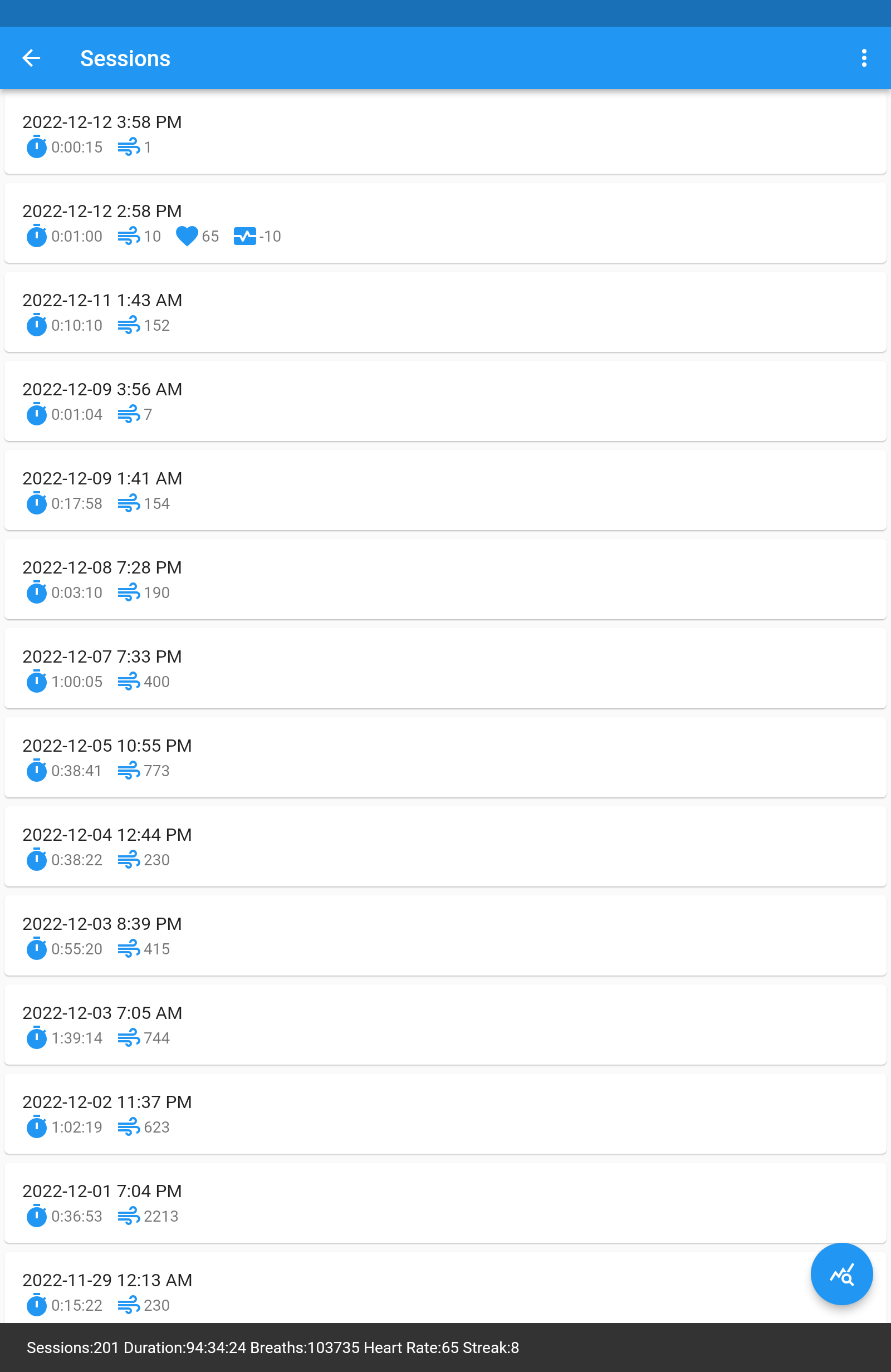The width and height of the screenshot is (891, 1372).
Task: Open the overflow menu
Action: pyautogui.click(x=863, y=58)
